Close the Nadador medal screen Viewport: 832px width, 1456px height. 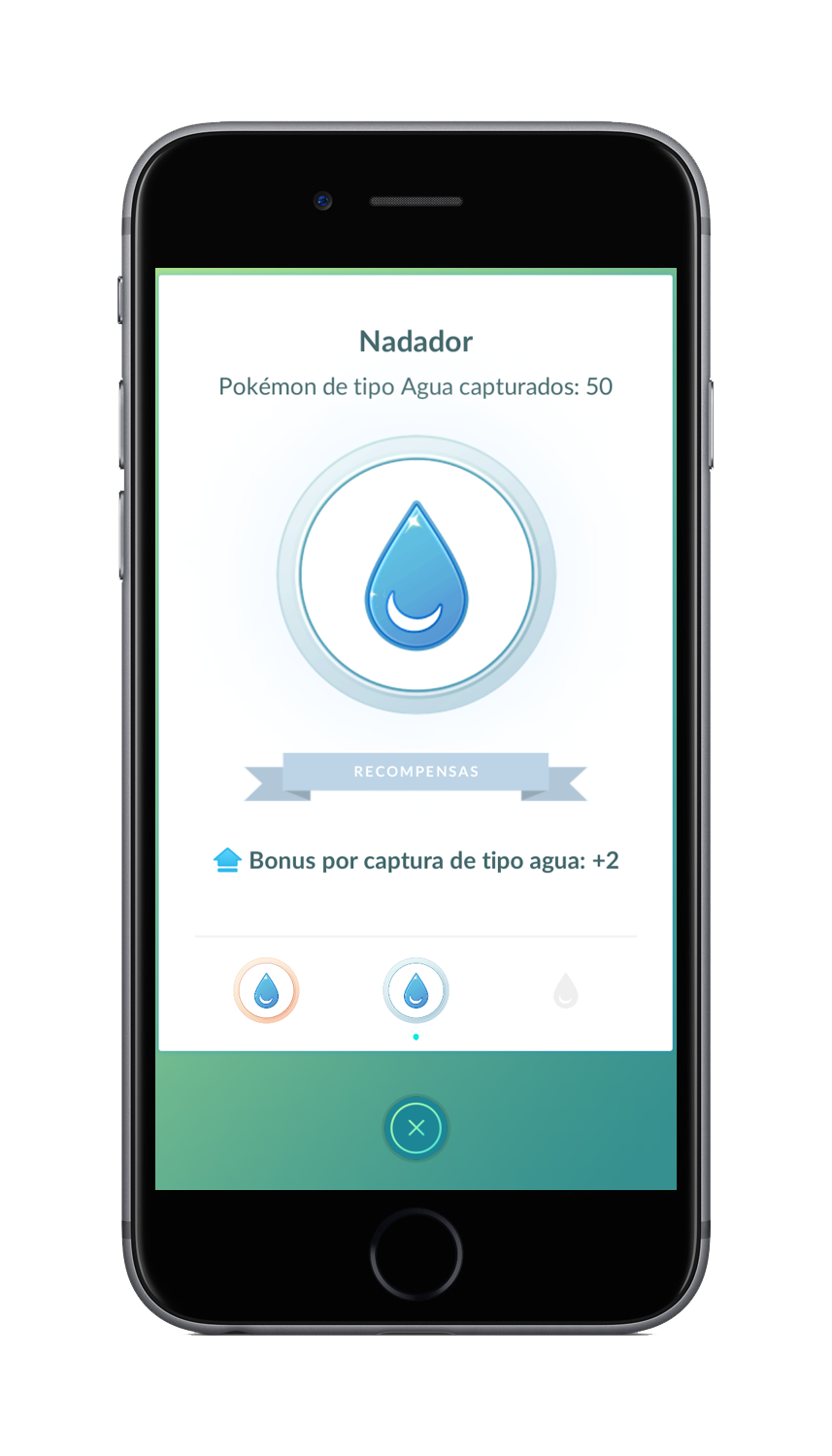pyautogui.click(x=416, y=1128)
